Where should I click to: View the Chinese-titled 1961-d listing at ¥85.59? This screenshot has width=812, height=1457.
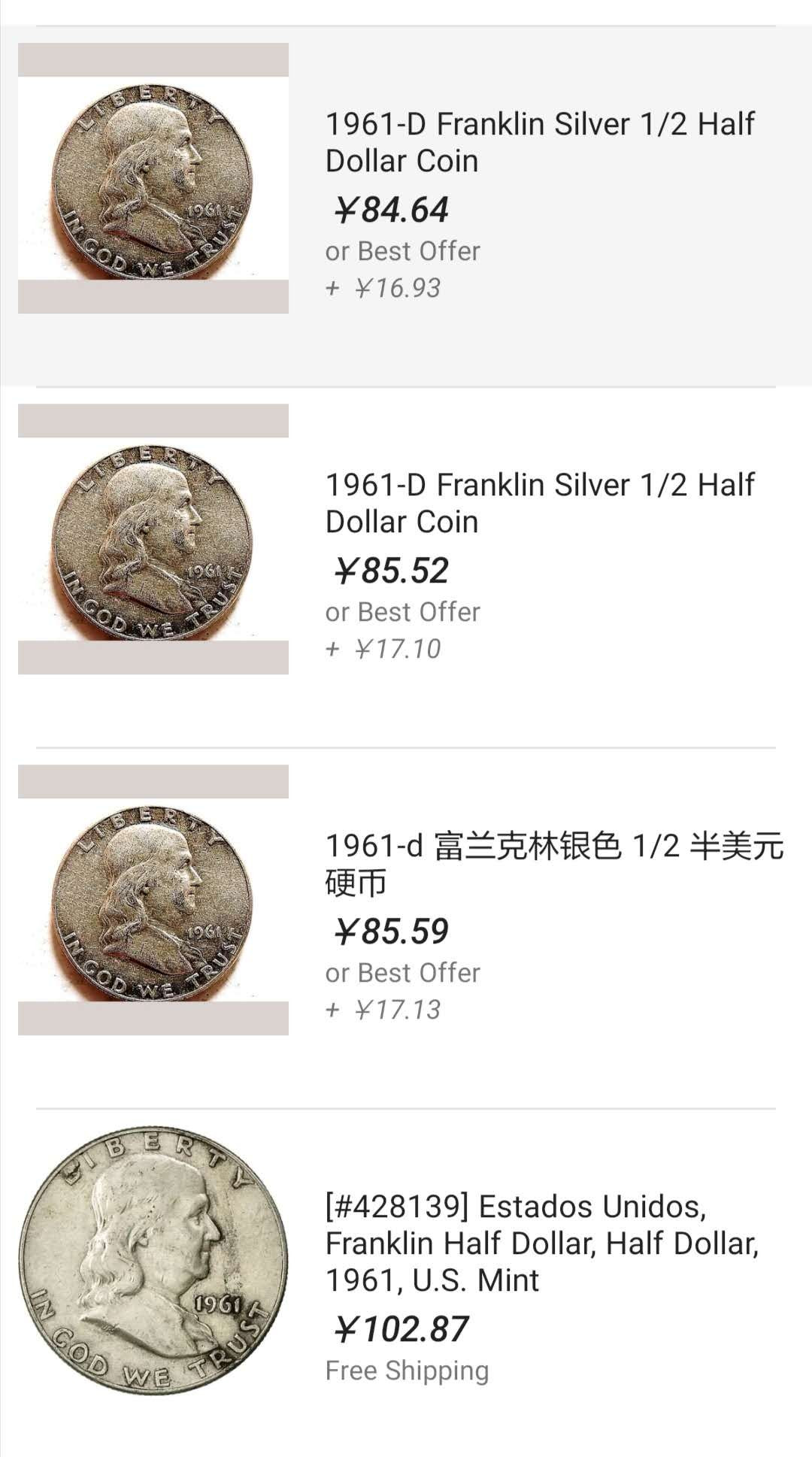point(554,864)
